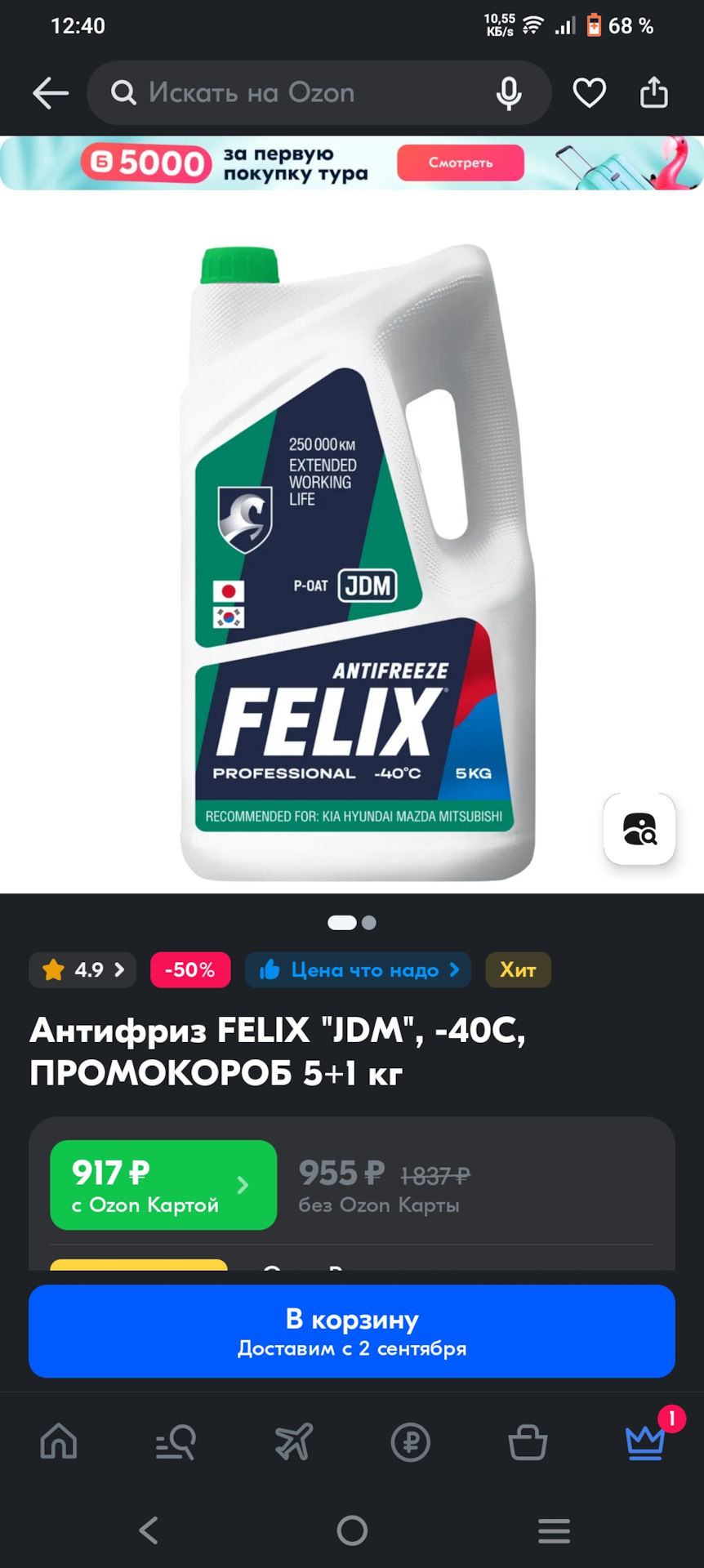Select the 917 ₽ Ozon Картой price
This screenshot has height=1568, width=704.
coord(163,1185)
